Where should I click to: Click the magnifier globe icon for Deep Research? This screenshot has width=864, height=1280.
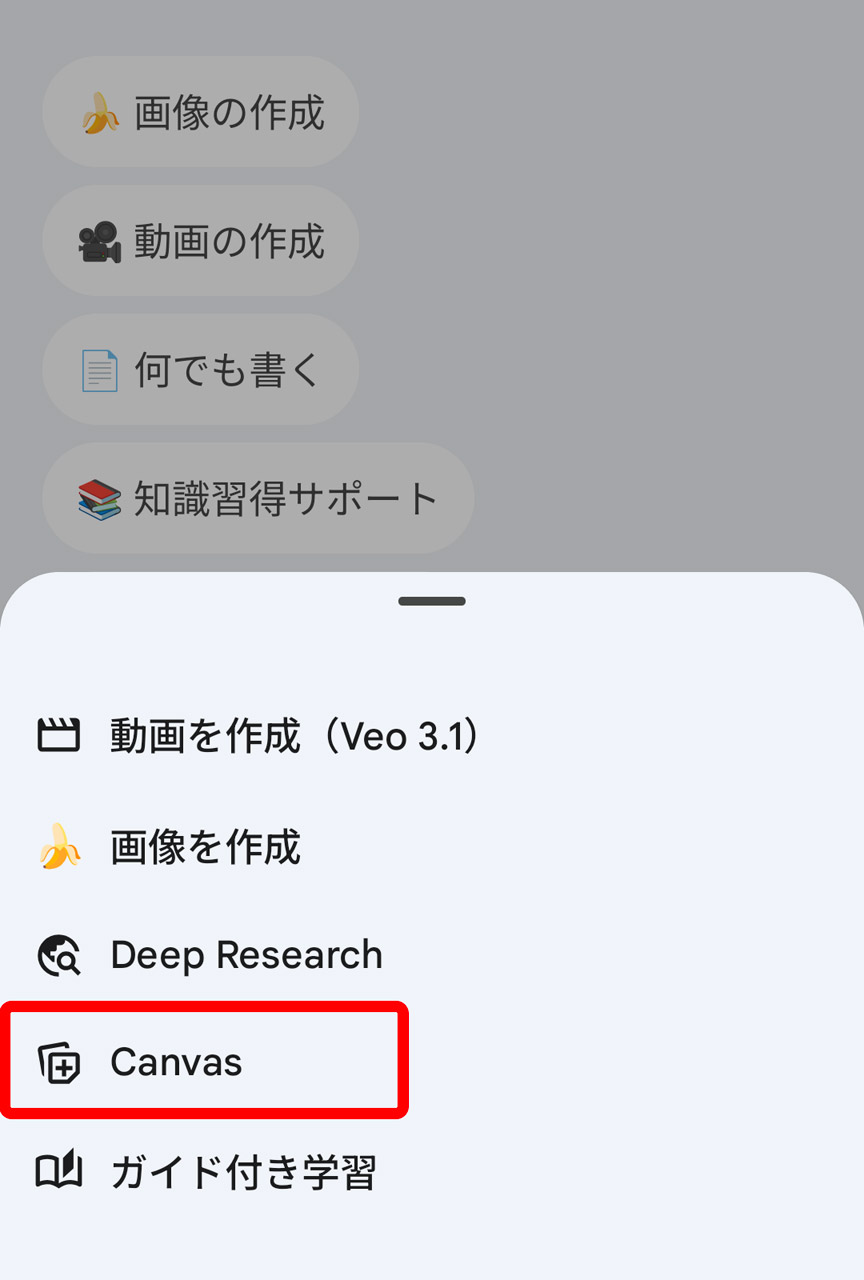click(x=58, y=954)
